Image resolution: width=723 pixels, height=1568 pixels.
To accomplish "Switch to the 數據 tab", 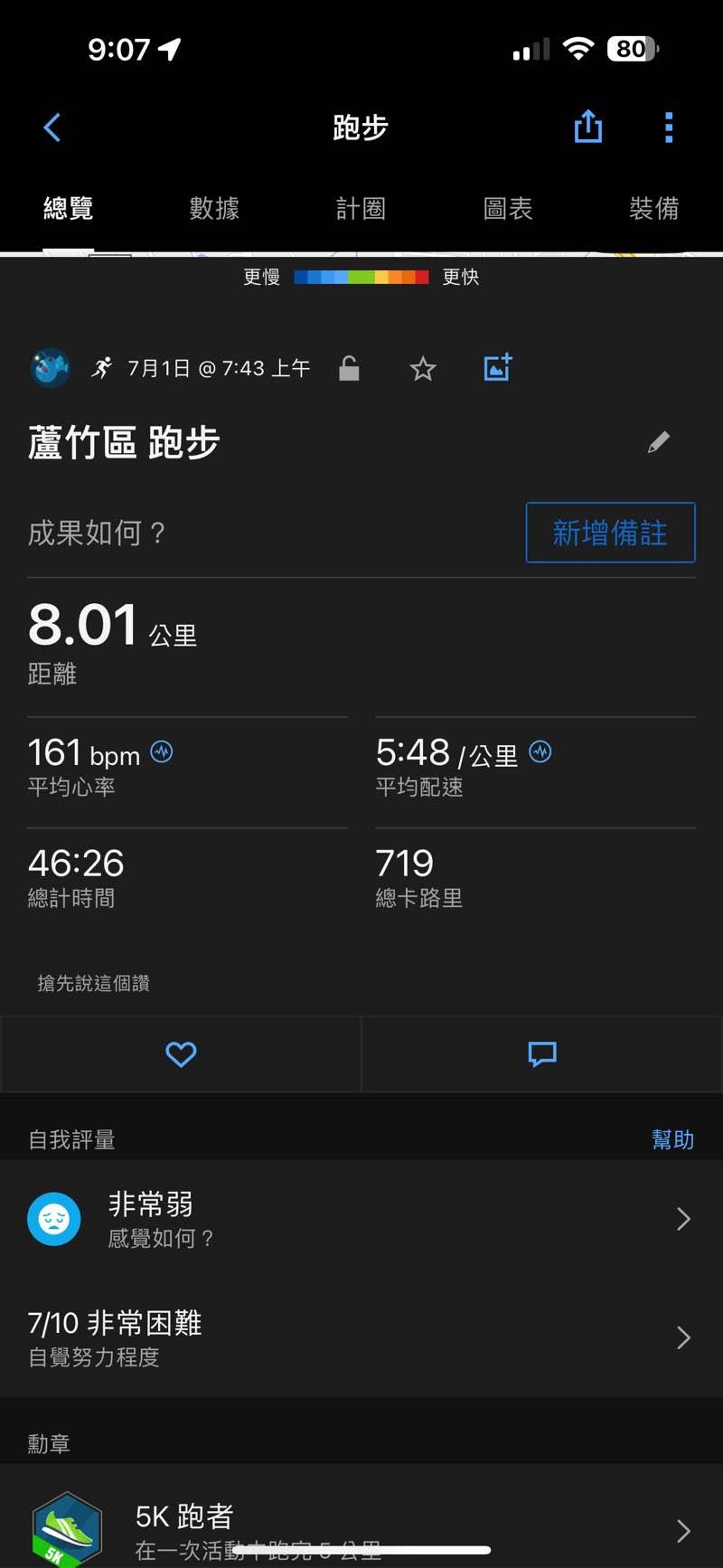I will pos(214,209).
